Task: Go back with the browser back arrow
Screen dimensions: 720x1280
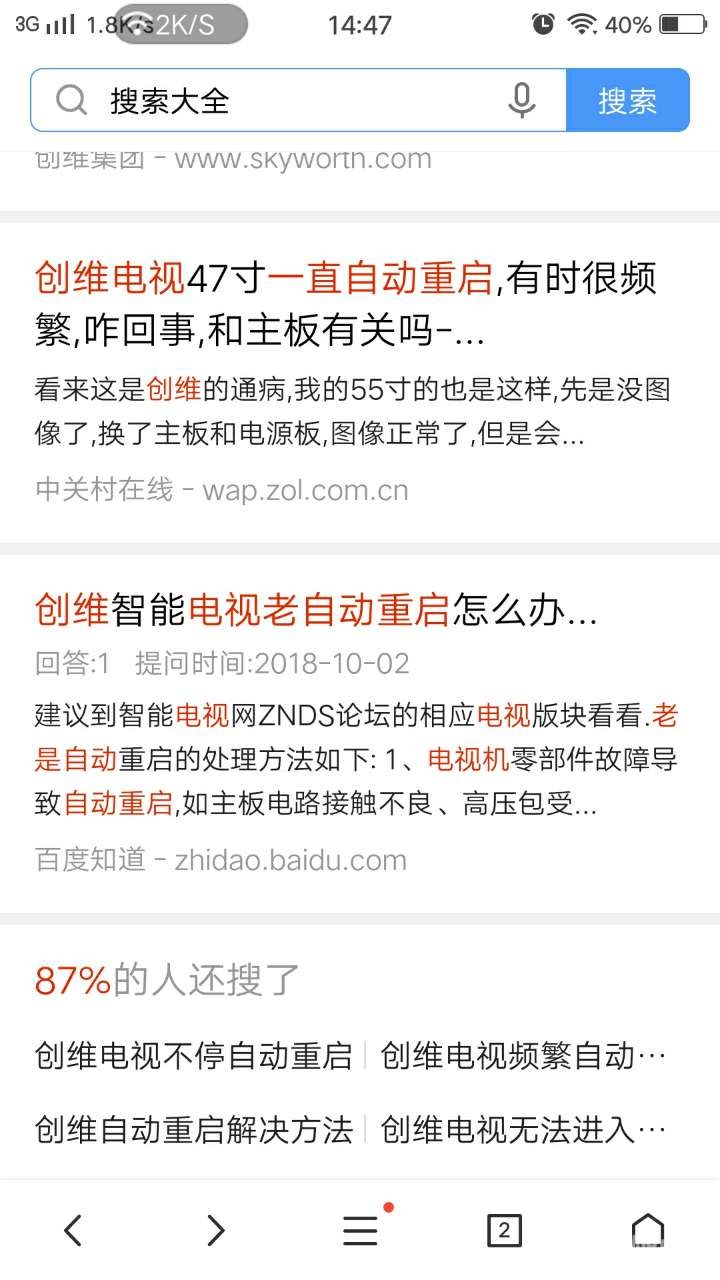Action: [72, 1230]
